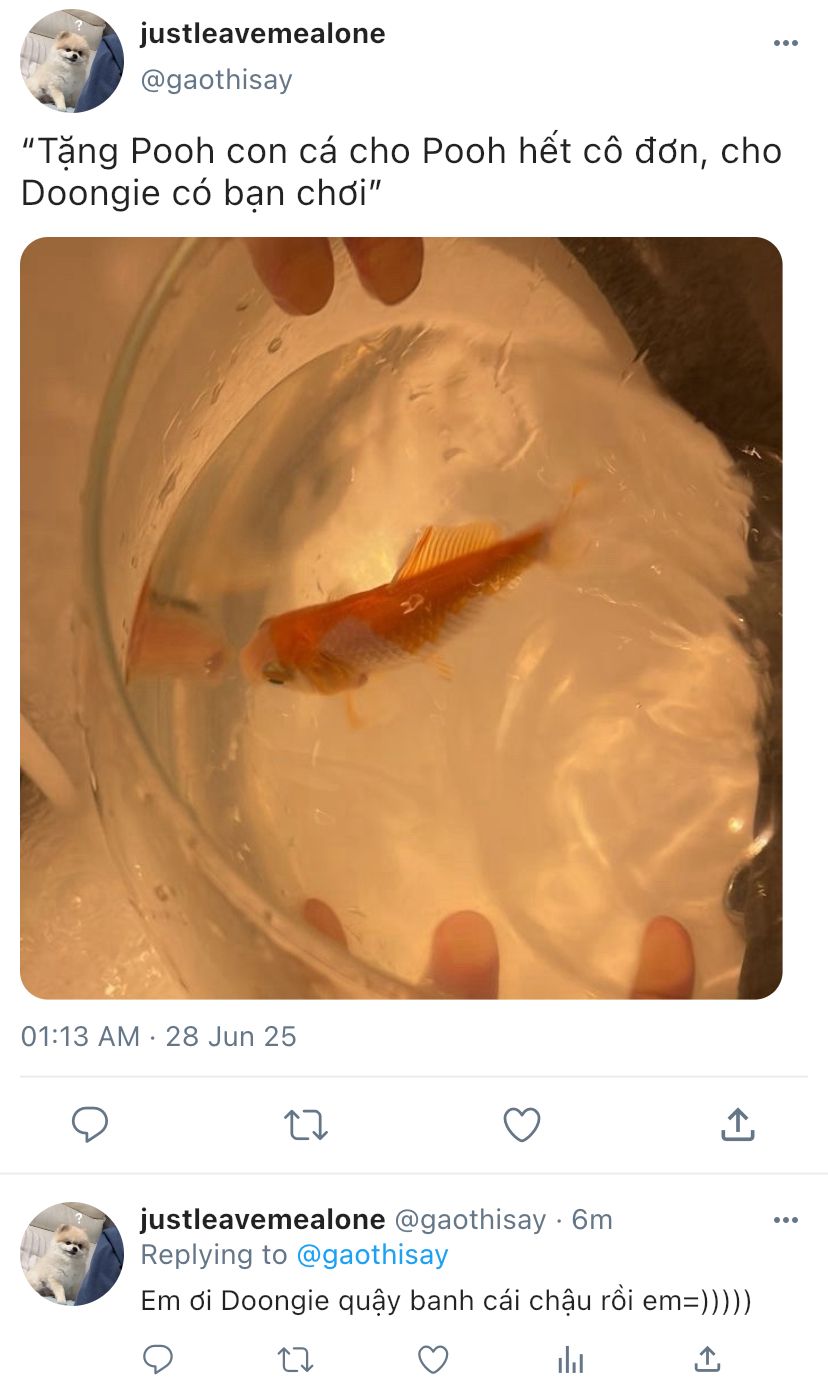View analytics of the reply tweet

(570, 1359)
